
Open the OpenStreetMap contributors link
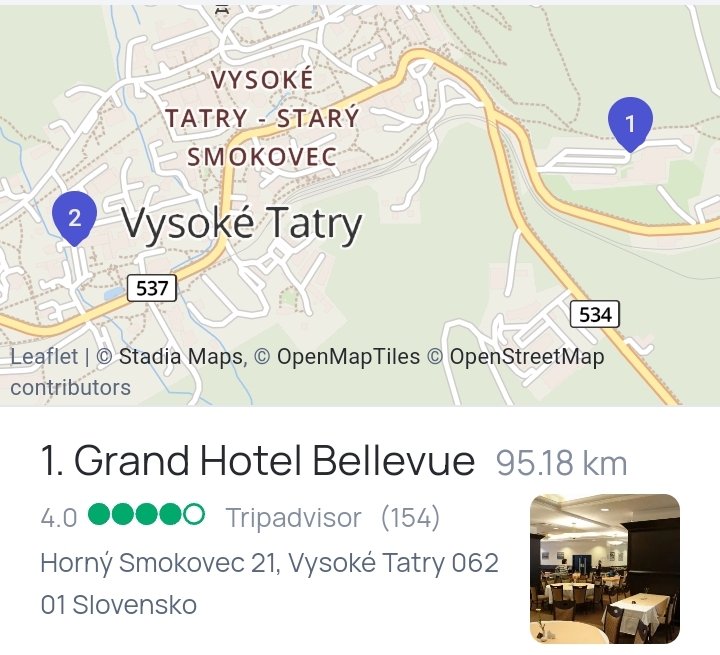click(526, 357)
